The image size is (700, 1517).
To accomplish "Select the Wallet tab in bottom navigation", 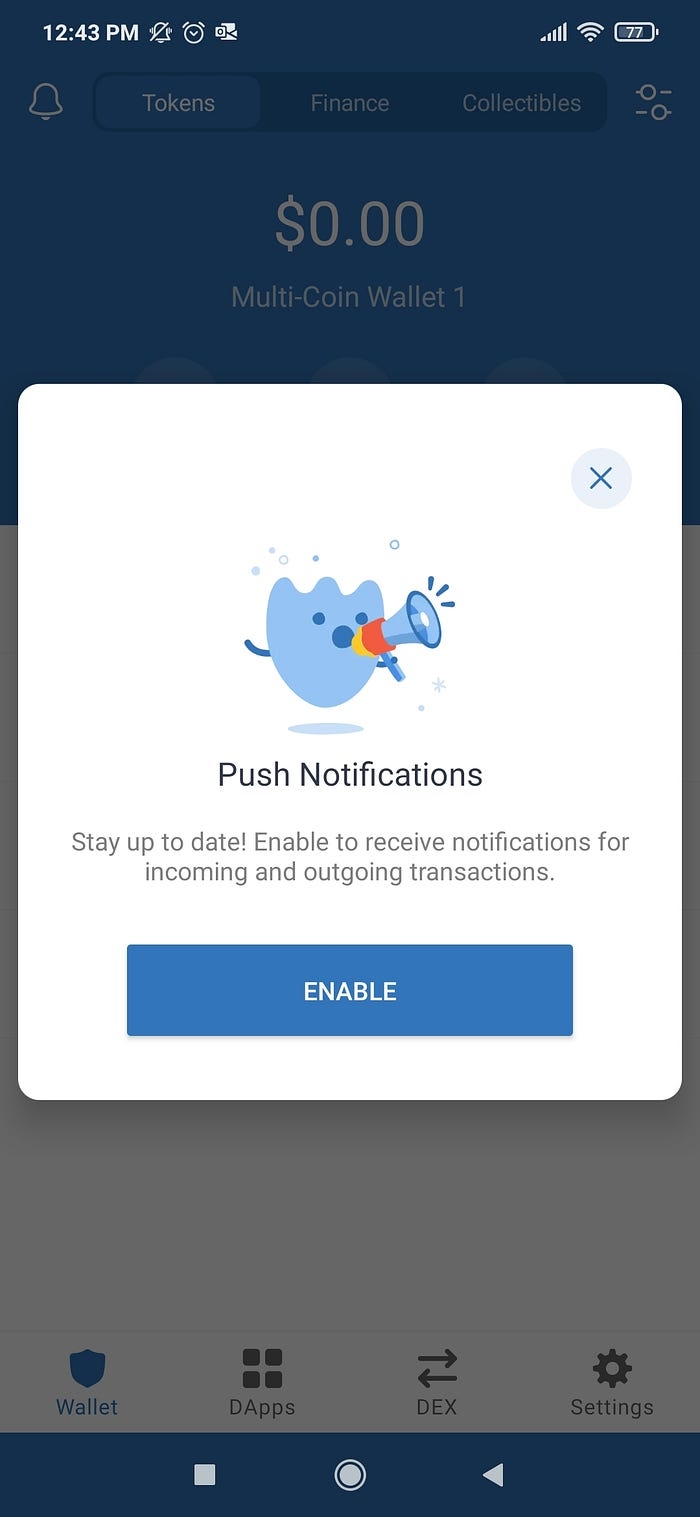I will click(x=87, y=1381).
